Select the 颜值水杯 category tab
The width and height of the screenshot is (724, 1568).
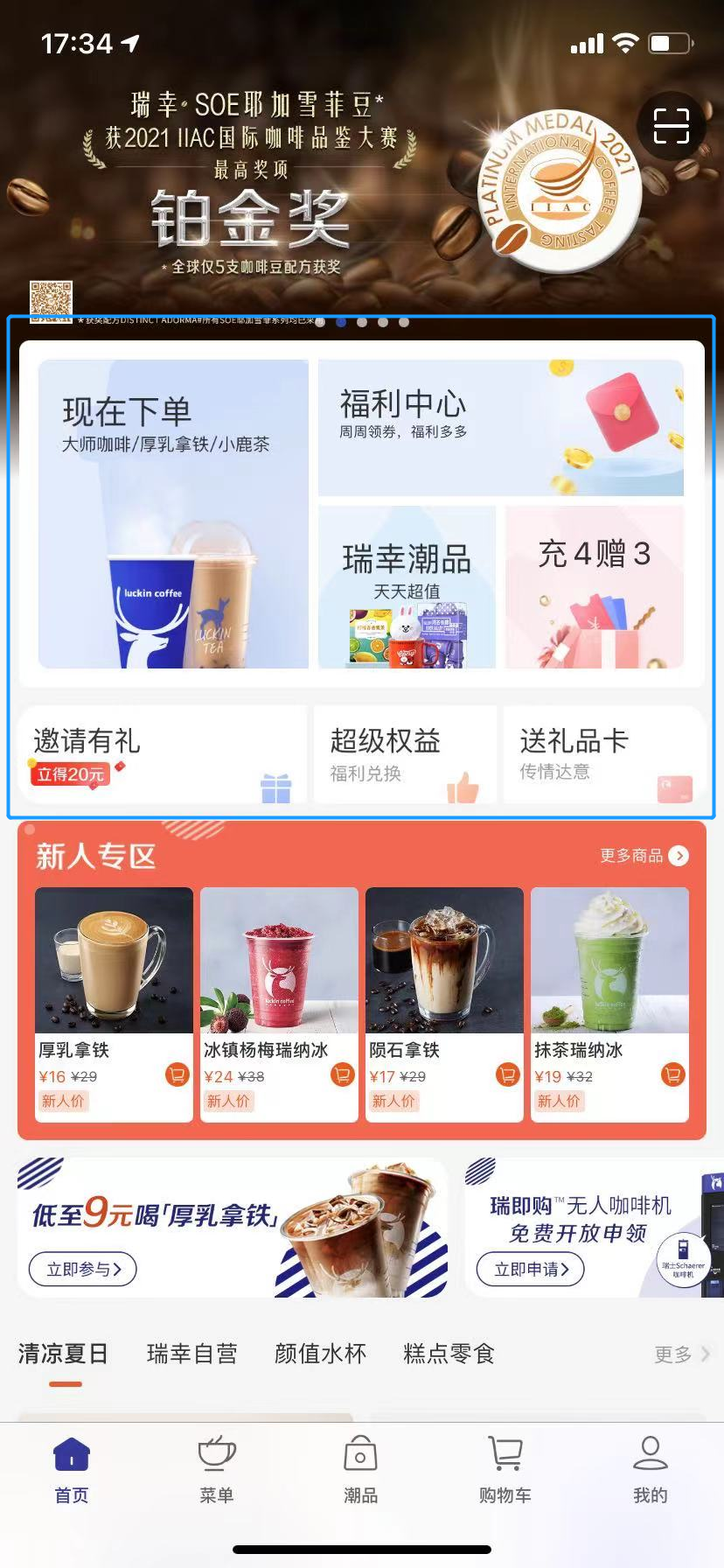coord(320,1354)
